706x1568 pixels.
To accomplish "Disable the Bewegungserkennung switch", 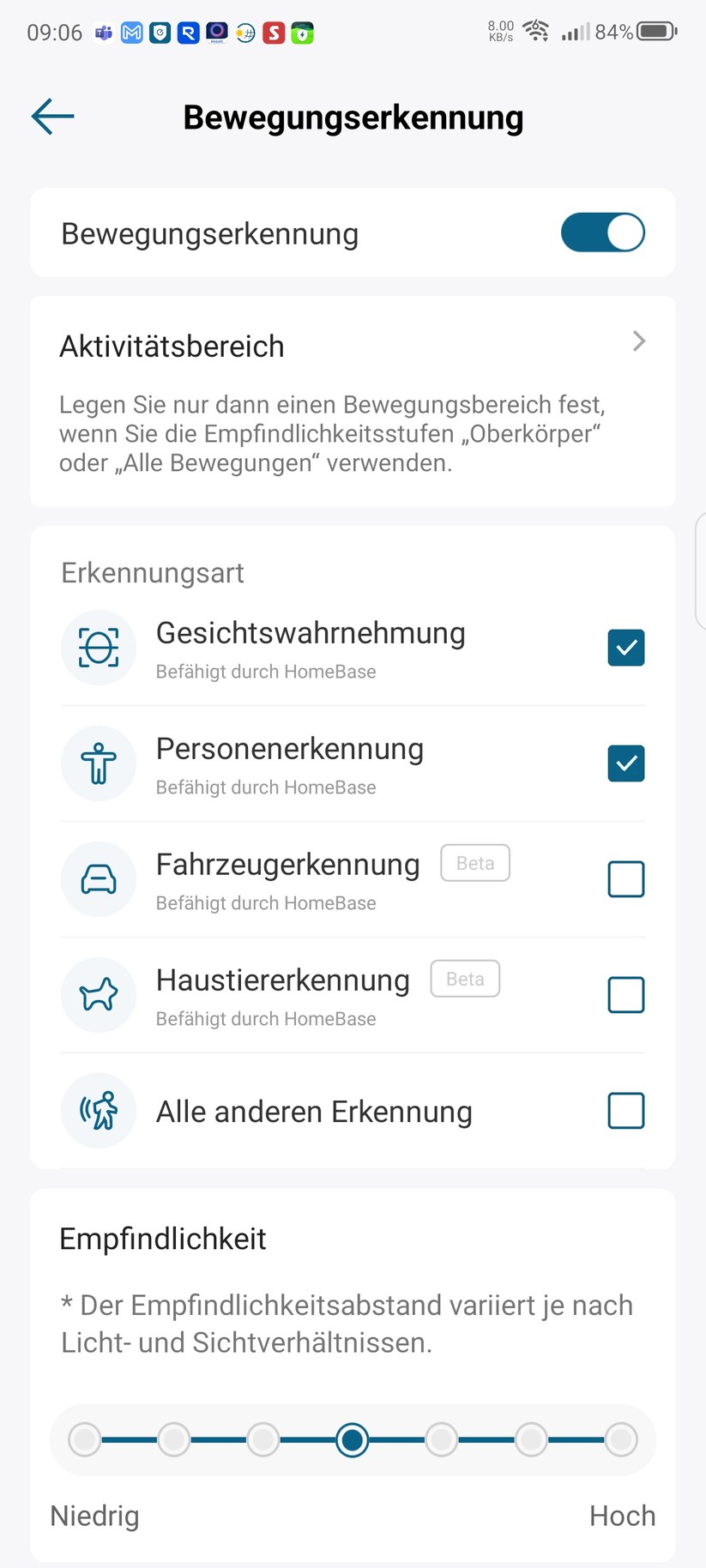I will pos(602,232).
